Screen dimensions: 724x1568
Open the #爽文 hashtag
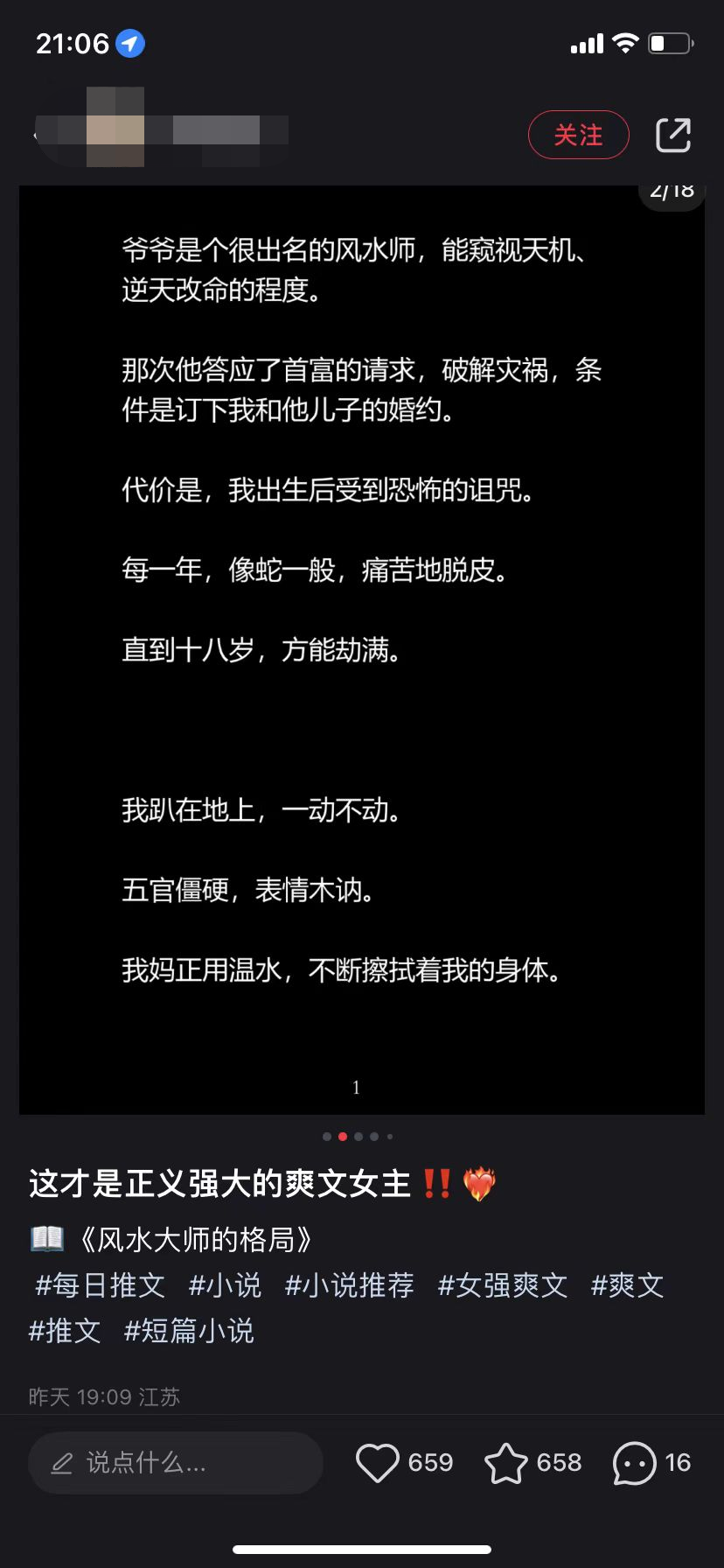click(627, 1285)
